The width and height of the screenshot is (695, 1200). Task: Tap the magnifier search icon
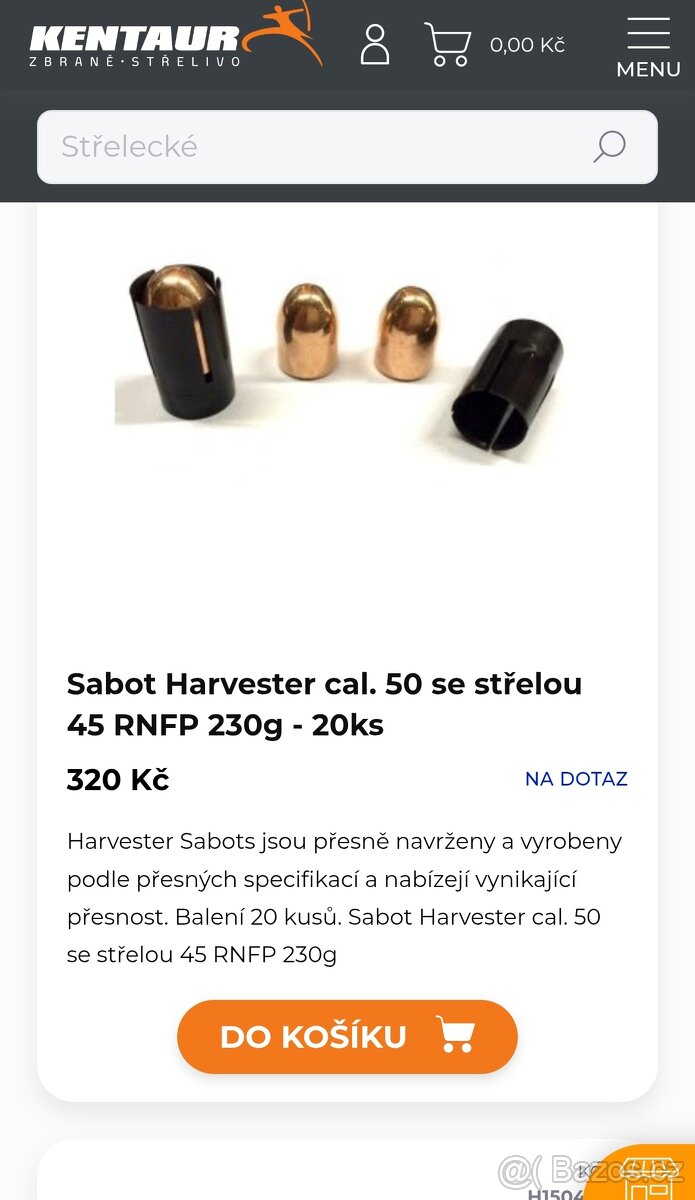coord(609,147)
